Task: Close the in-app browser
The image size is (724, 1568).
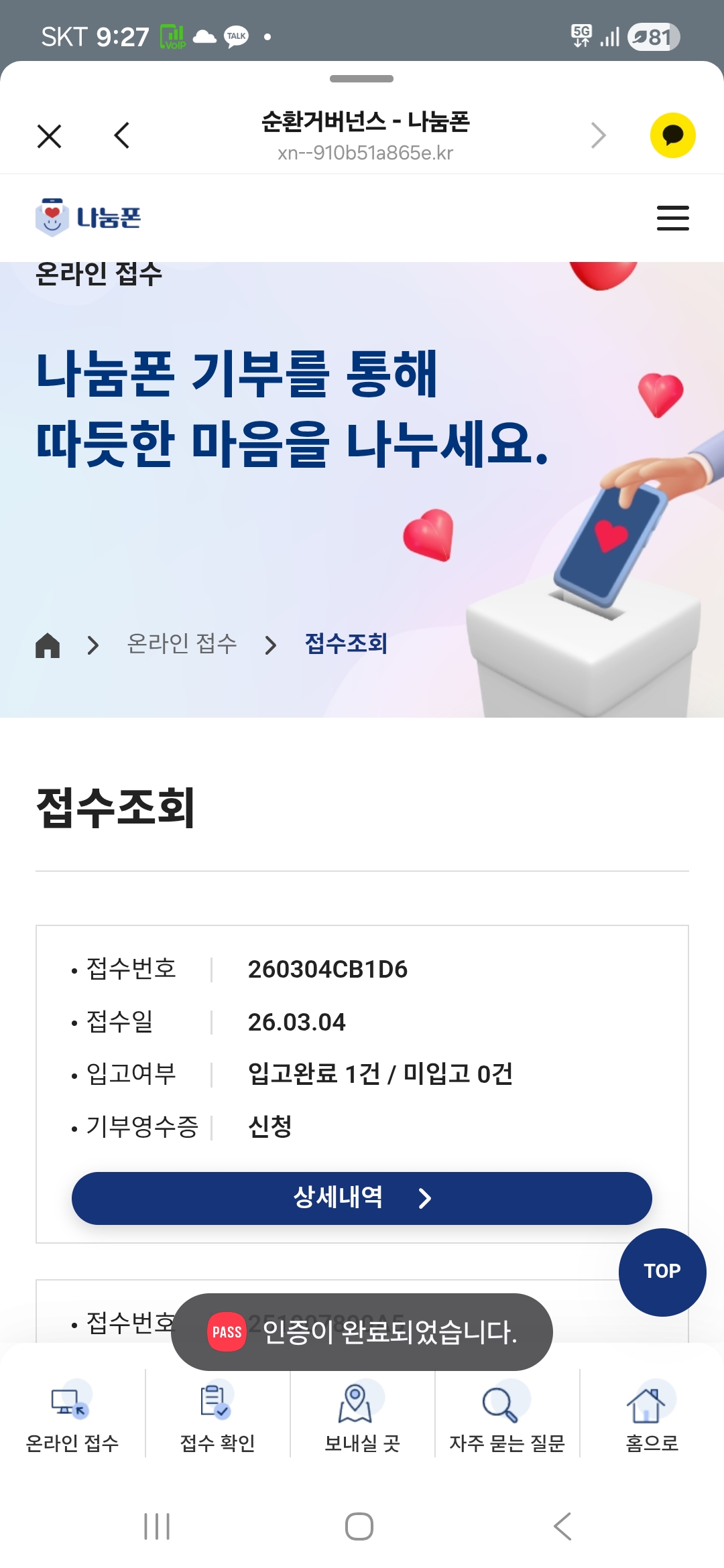Action: click(49, 136)
